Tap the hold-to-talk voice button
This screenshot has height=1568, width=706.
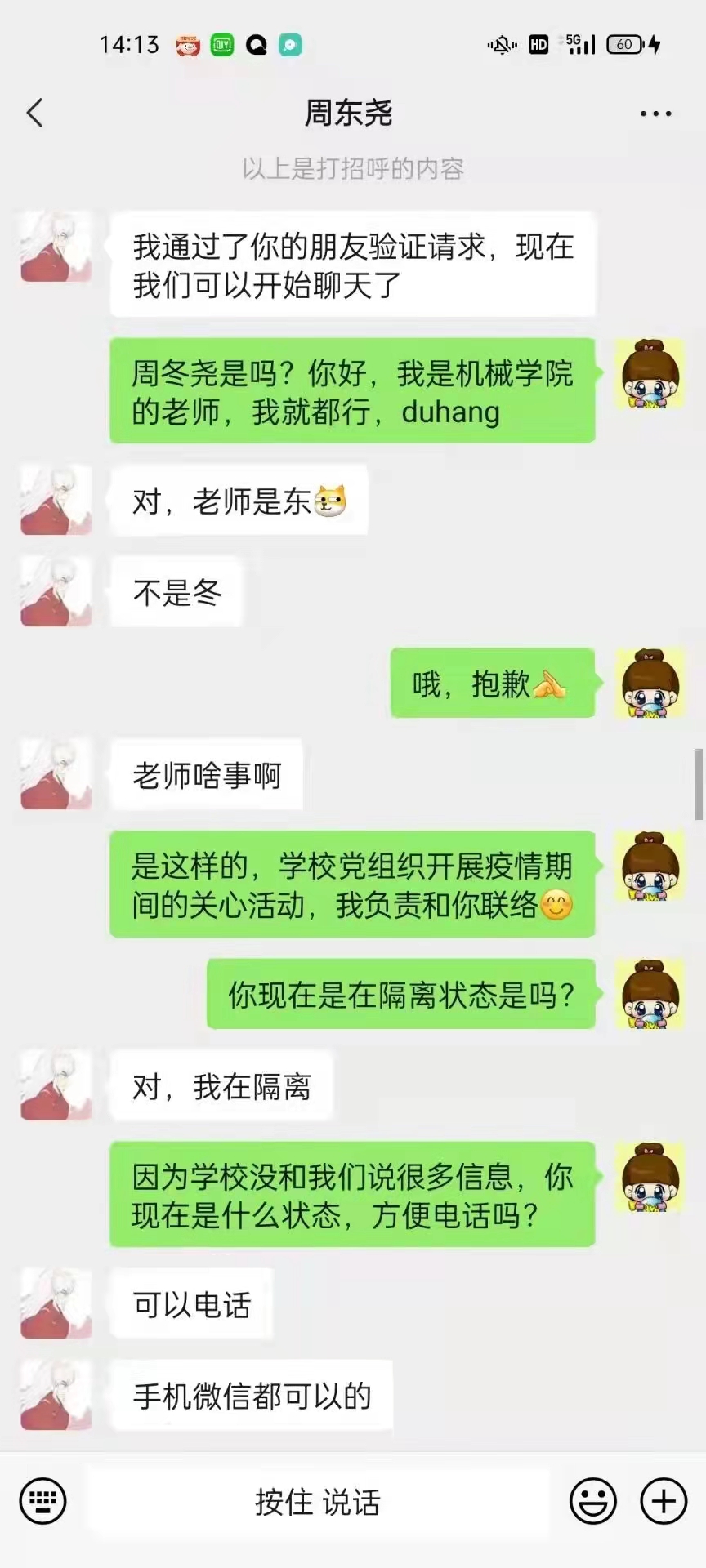click(317, 1502)
